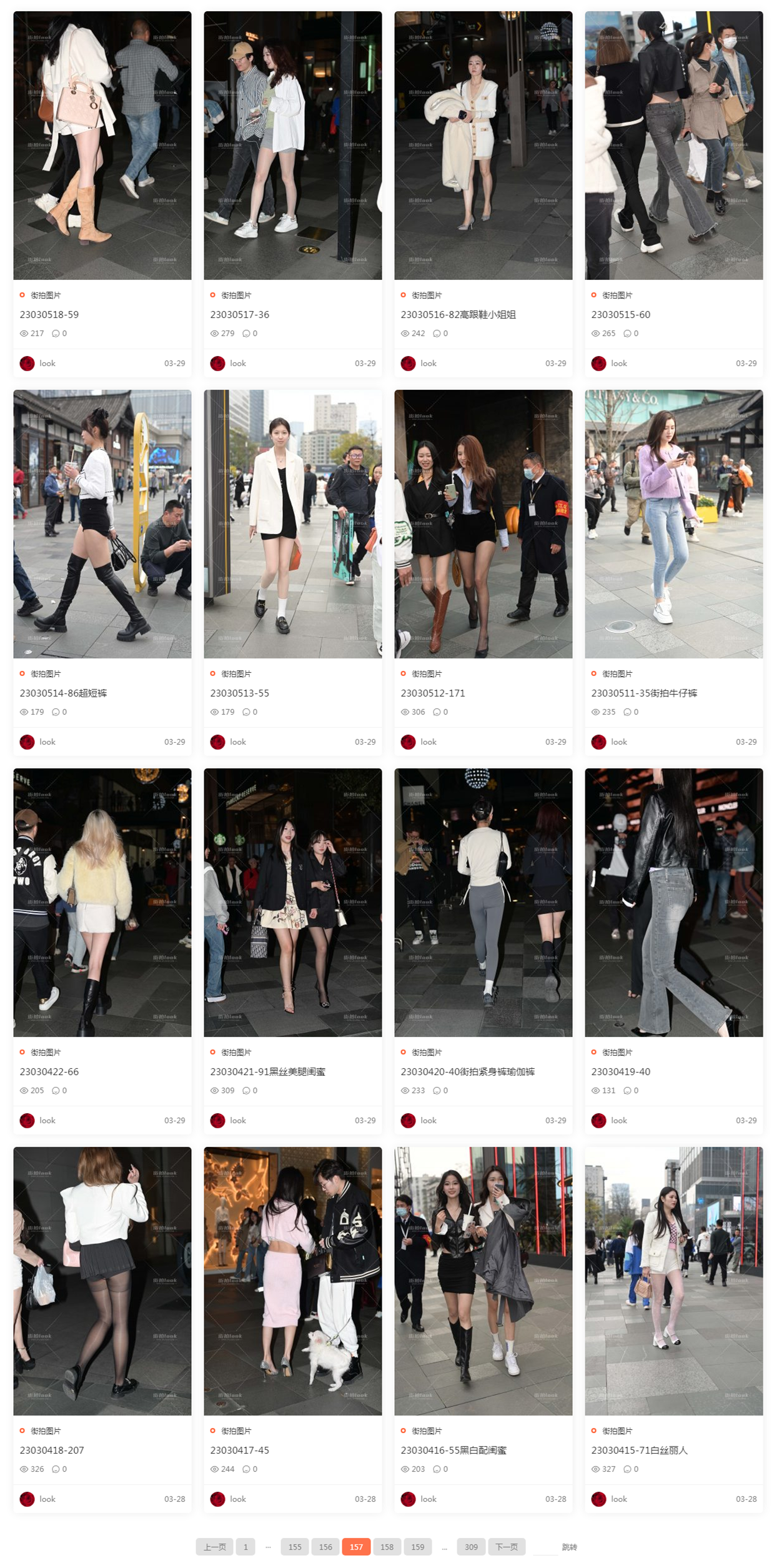Open comments icon under 23030418-207
The height and width of the screenshot is (1568, 784).
pos(56,1469)
